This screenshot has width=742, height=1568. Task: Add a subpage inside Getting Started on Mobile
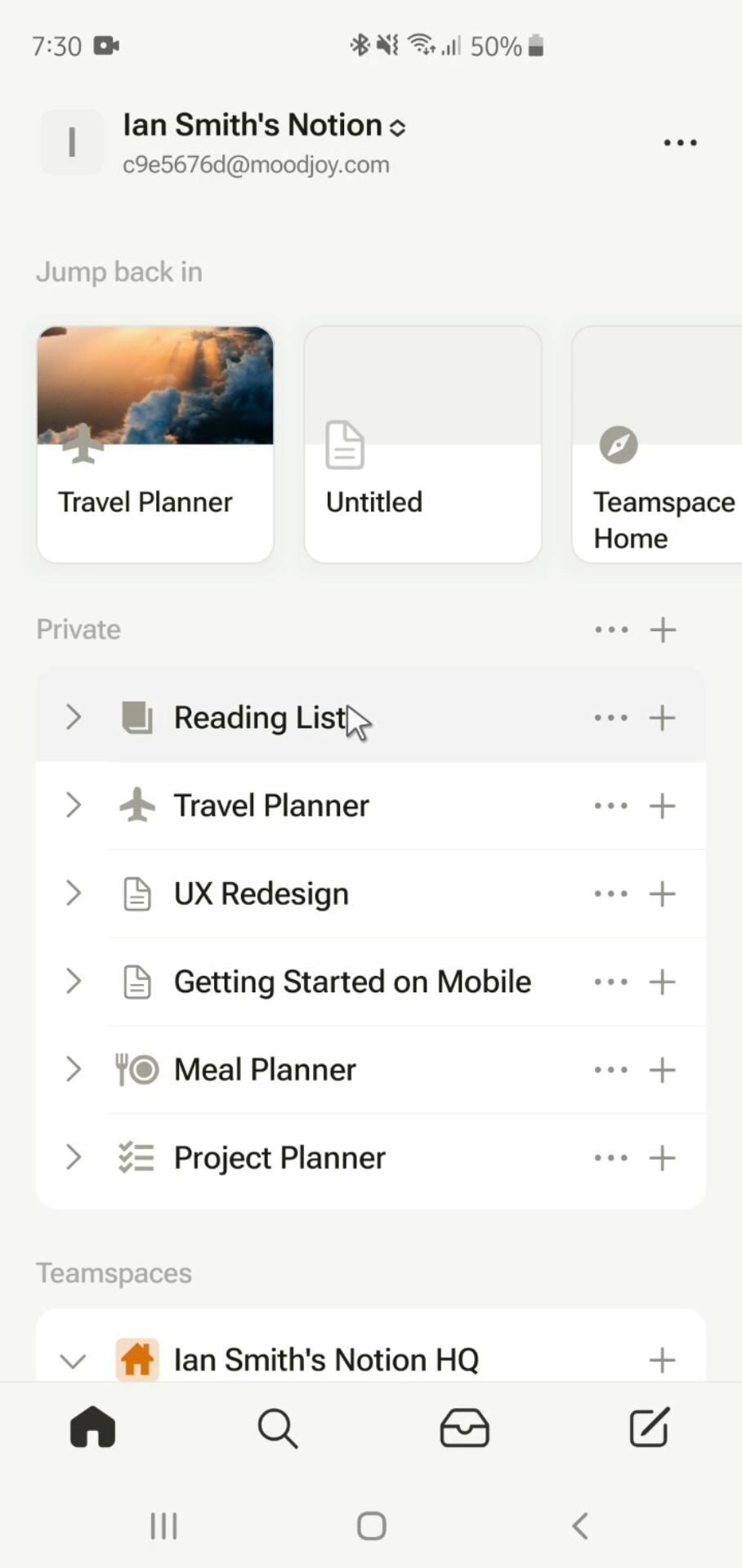pyautogui.click(x=663, y=982)
